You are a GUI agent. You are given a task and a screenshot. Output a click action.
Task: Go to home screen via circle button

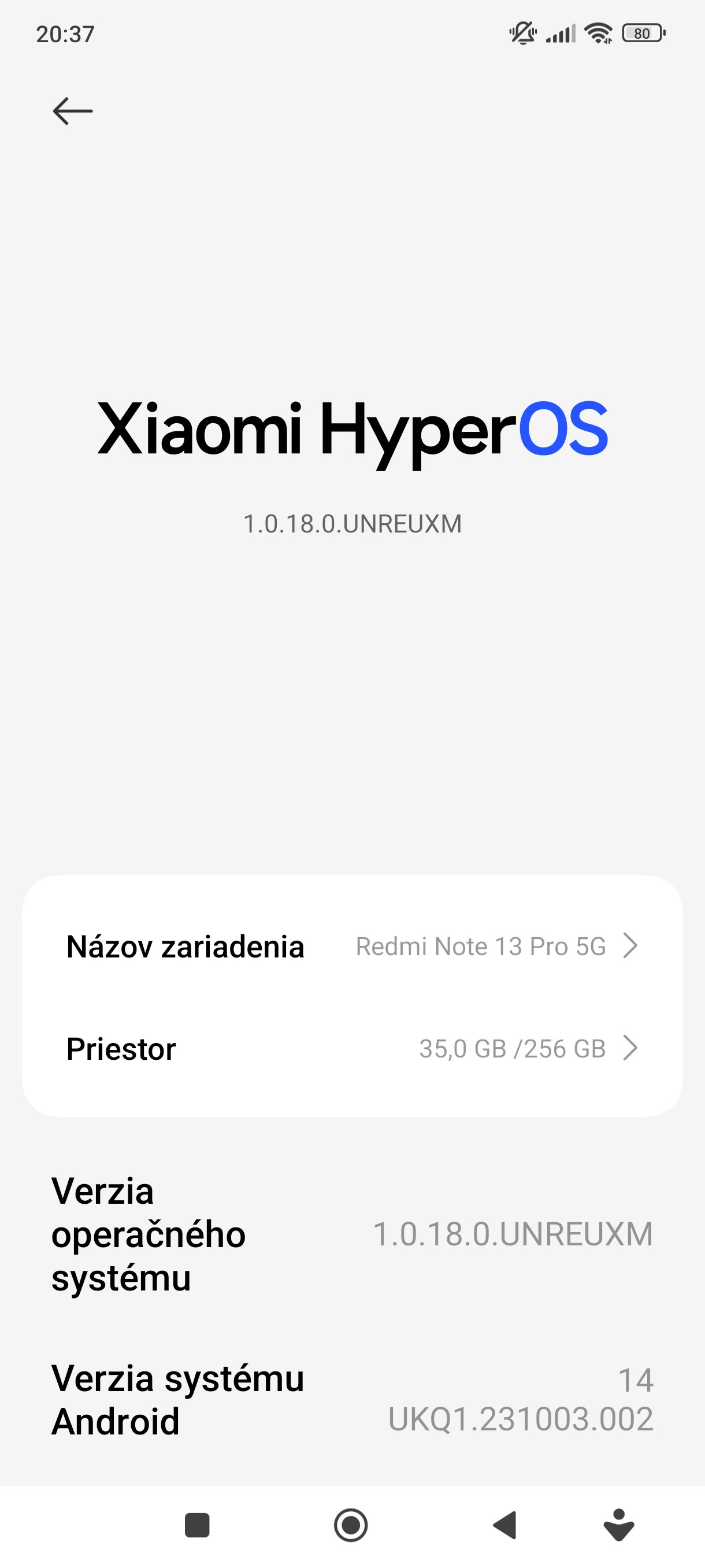click(351, 1525)
